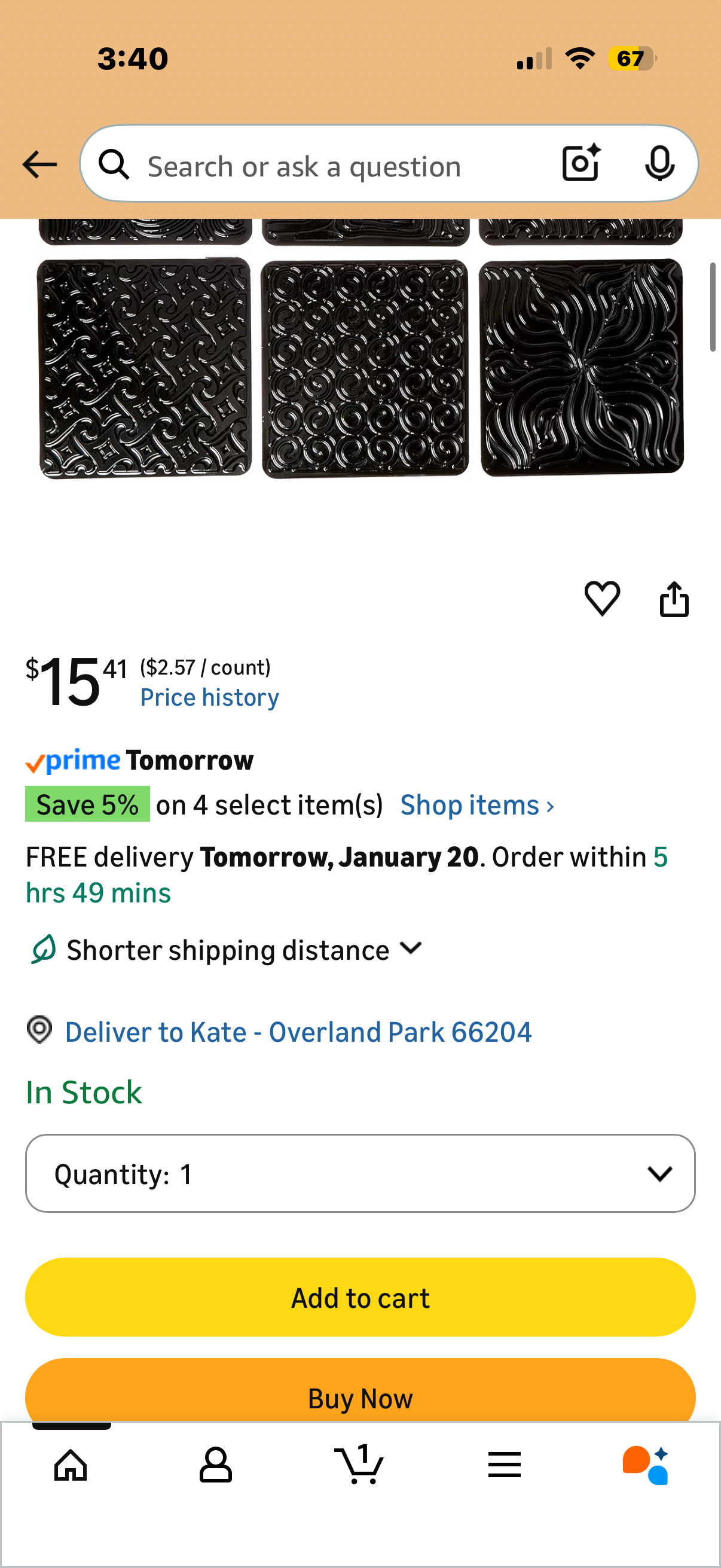
Task: Open the hamburger menu tab
Action: pyautogui.click(x=505, y=1465)
